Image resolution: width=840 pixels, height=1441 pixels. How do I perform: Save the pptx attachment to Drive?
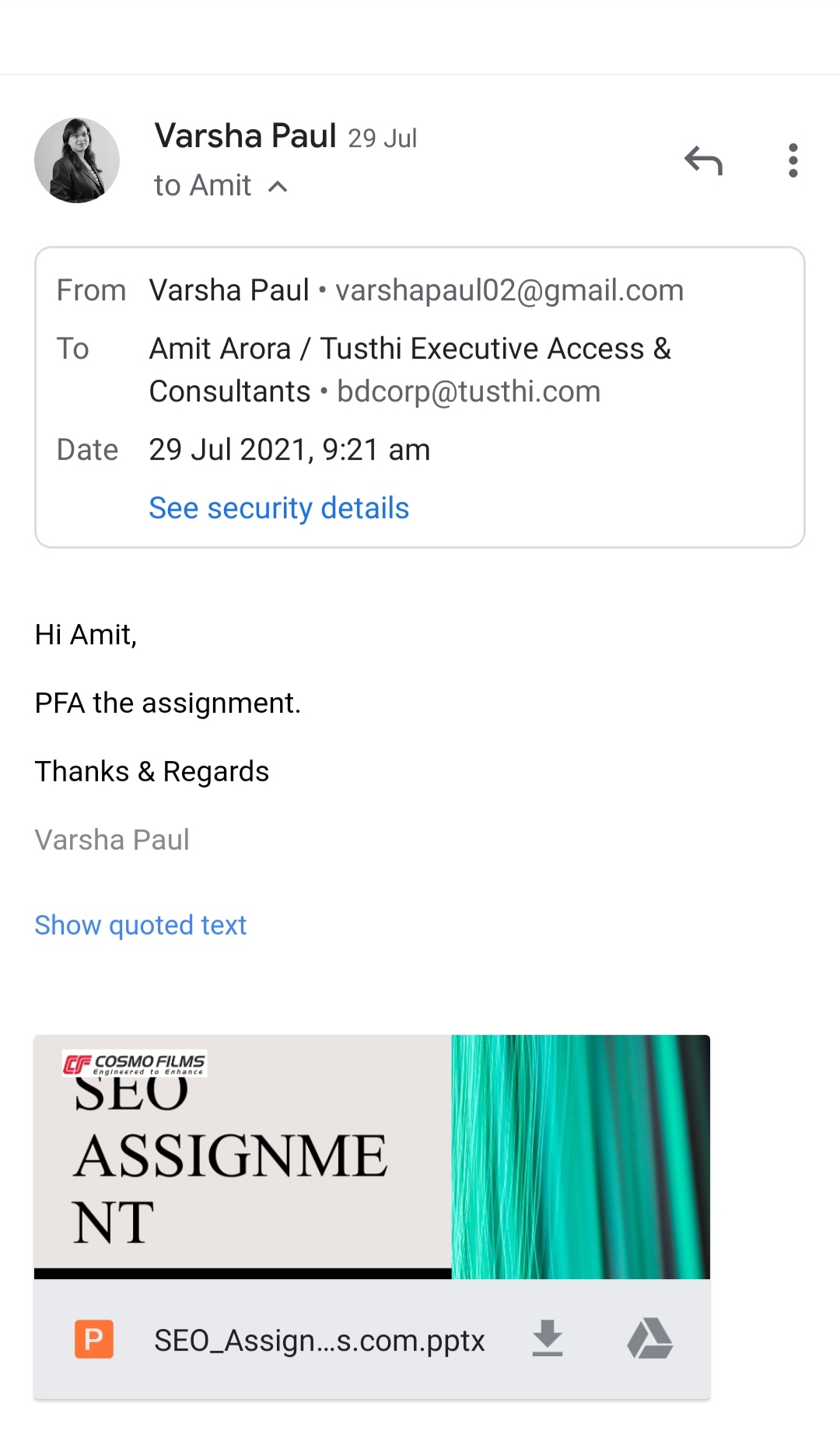(649, 1339)
